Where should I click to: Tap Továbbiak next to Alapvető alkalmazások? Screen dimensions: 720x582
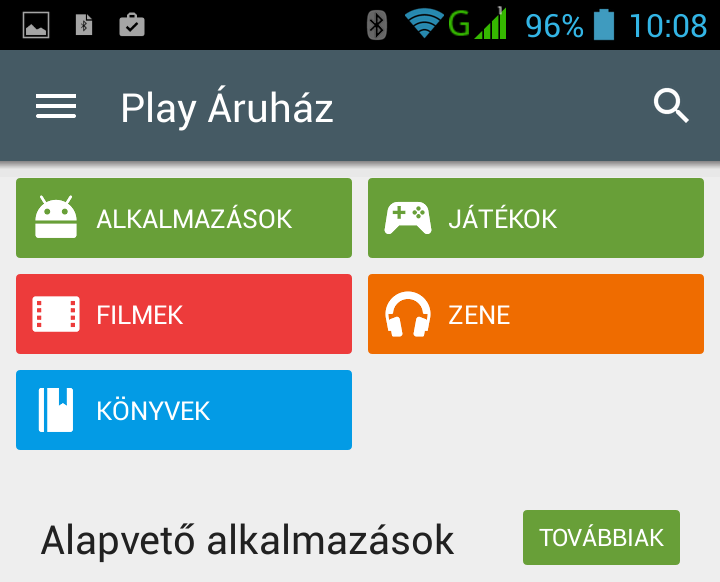click(601, 538)
